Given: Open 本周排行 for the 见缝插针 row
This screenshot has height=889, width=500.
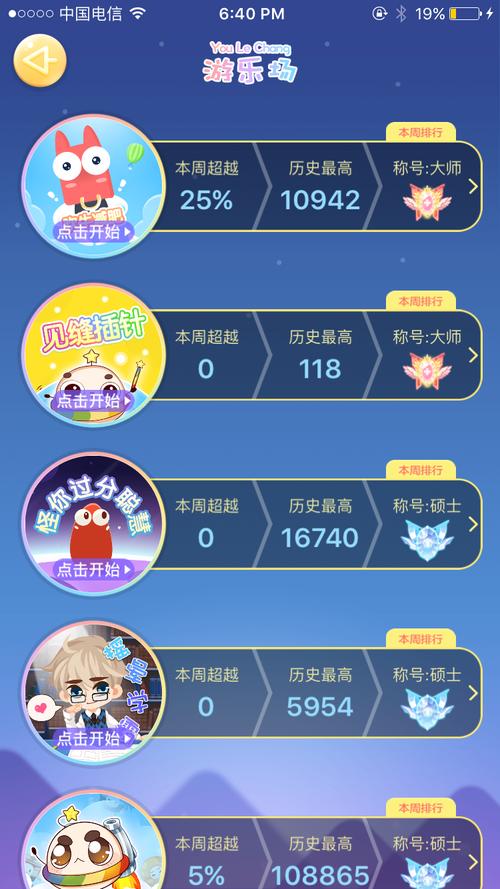Looking at the screenshot, I should pos(421,301).
